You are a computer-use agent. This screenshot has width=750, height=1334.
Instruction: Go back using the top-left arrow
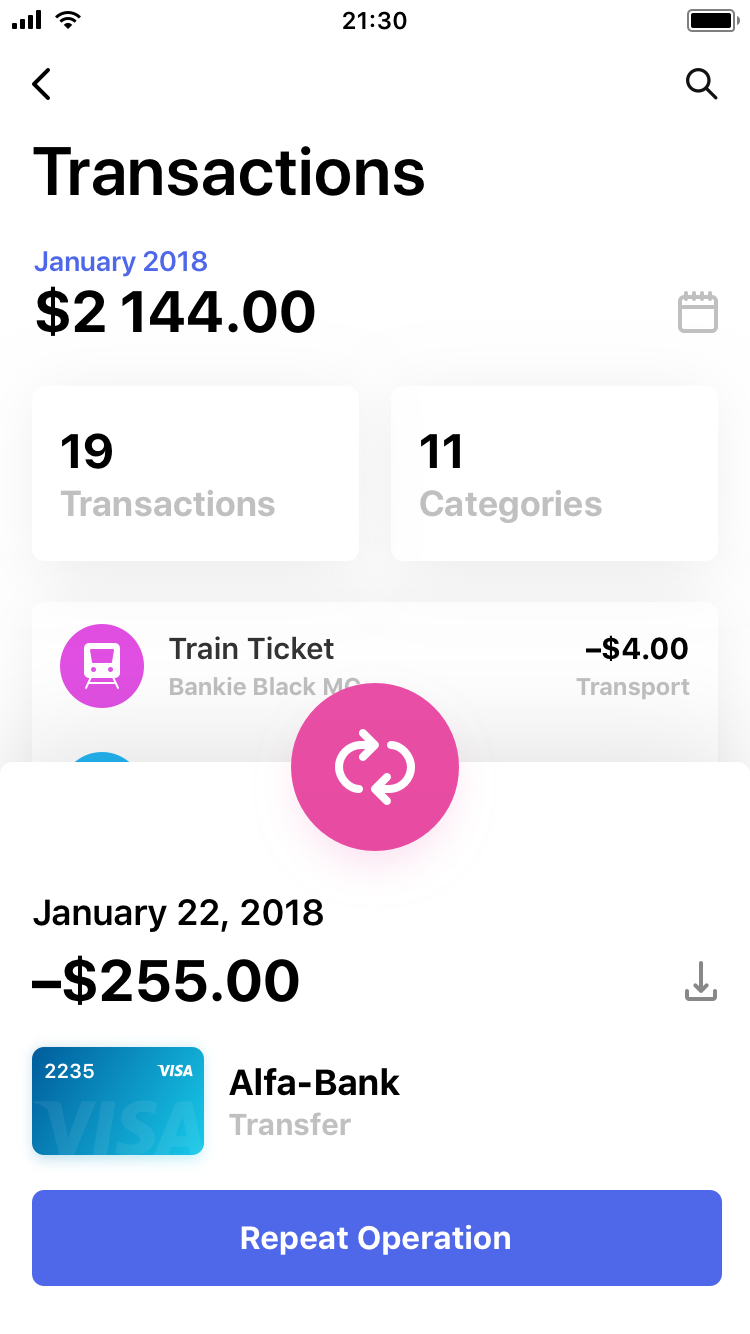(x=41, y=84)
